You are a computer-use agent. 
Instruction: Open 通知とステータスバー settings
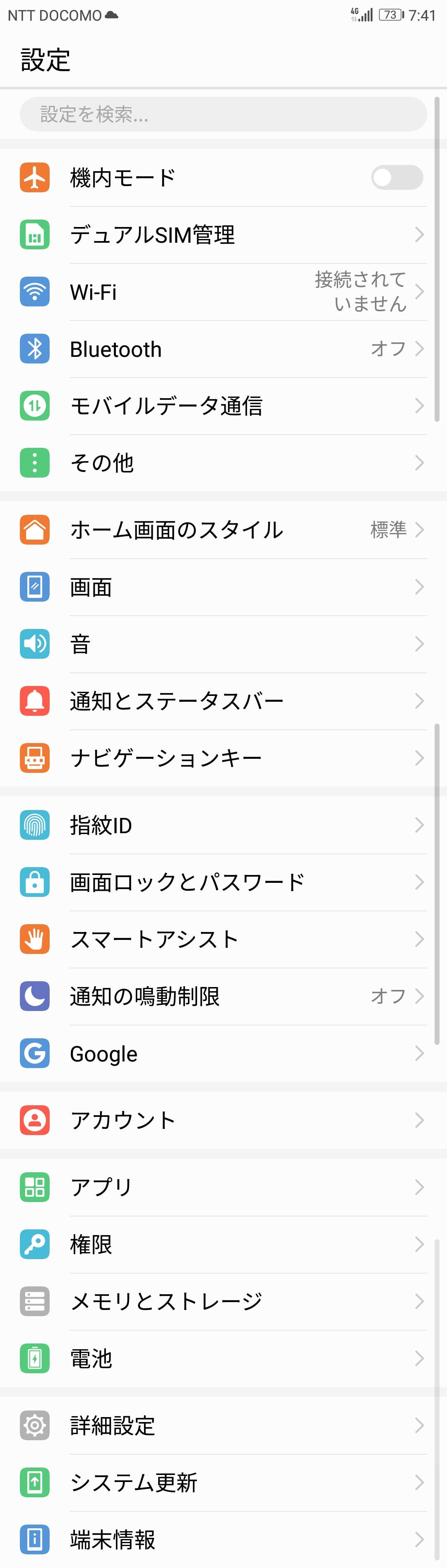point(223,701)
